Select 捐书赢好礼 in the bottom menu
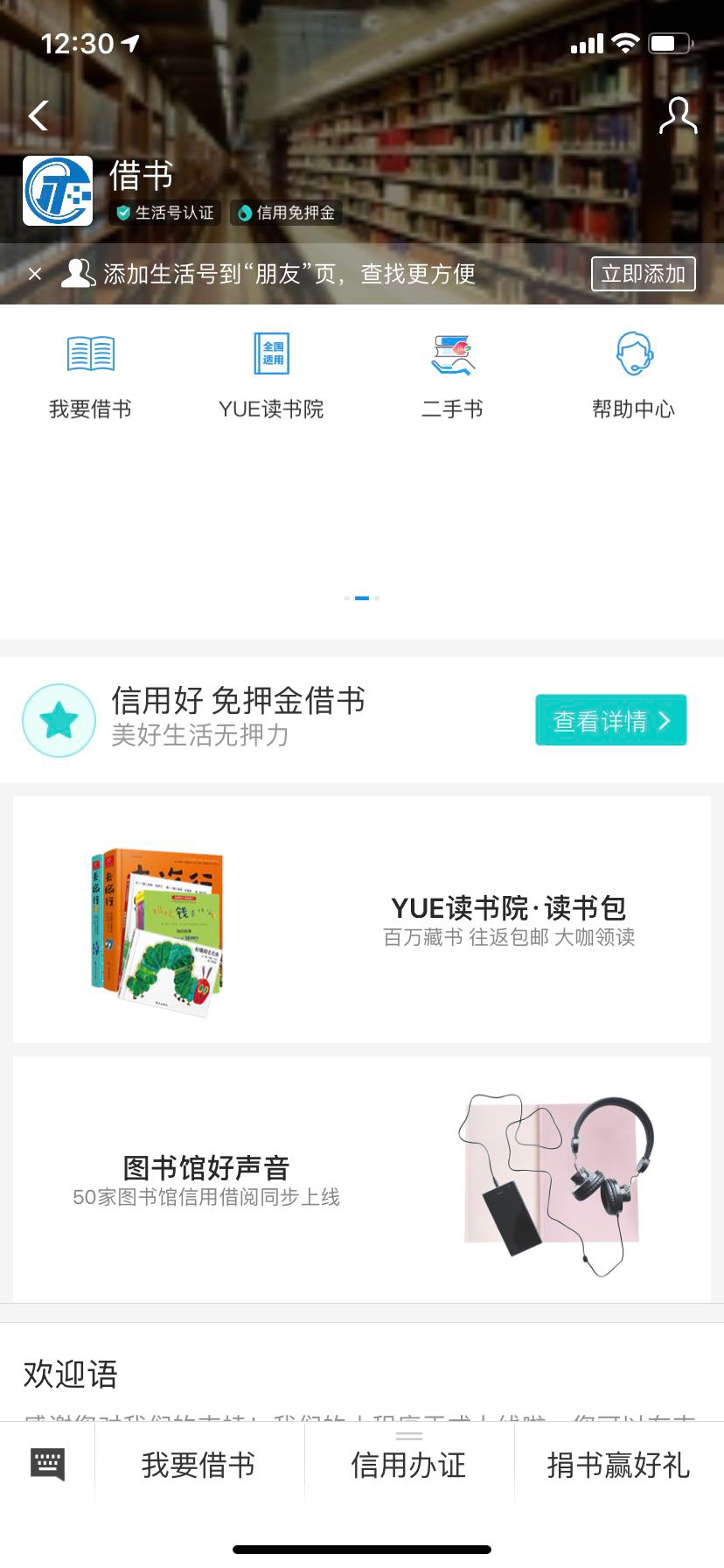Viewport: 724px width, 1568px height. click(x=618, y=1465)
